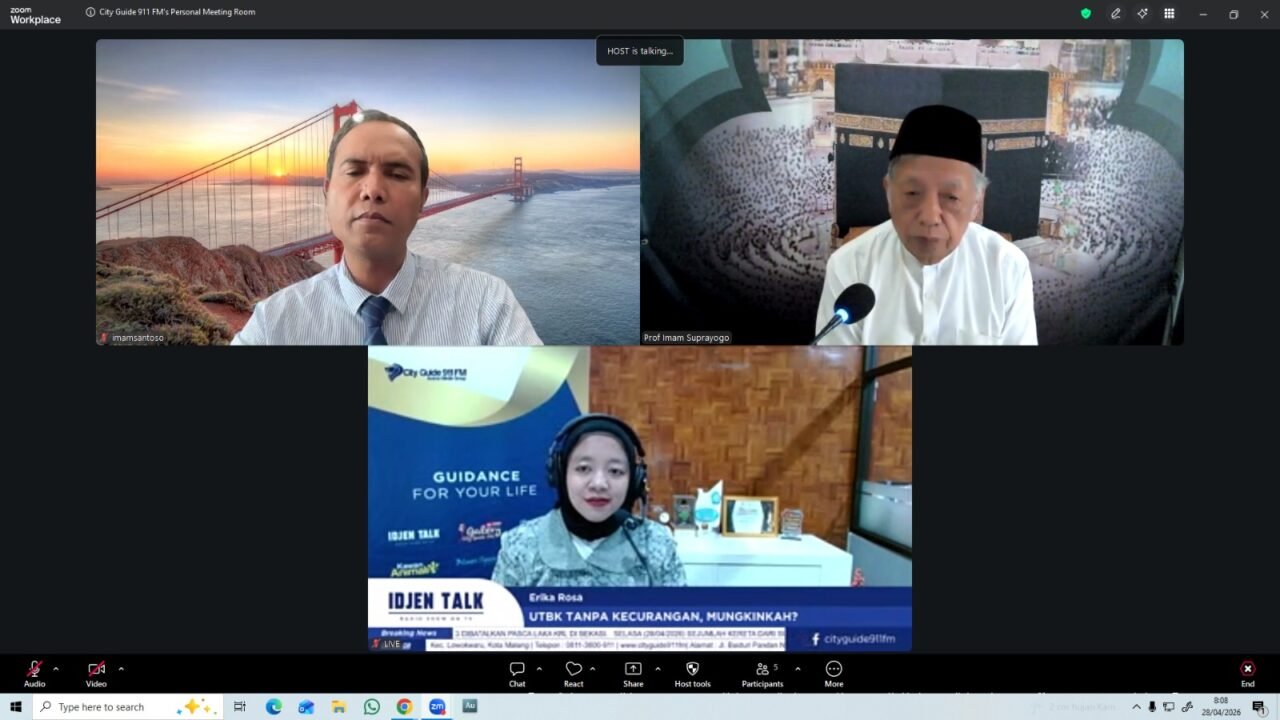
Task: Change layout using the grid view icon
Action: tap(1169, 14)
